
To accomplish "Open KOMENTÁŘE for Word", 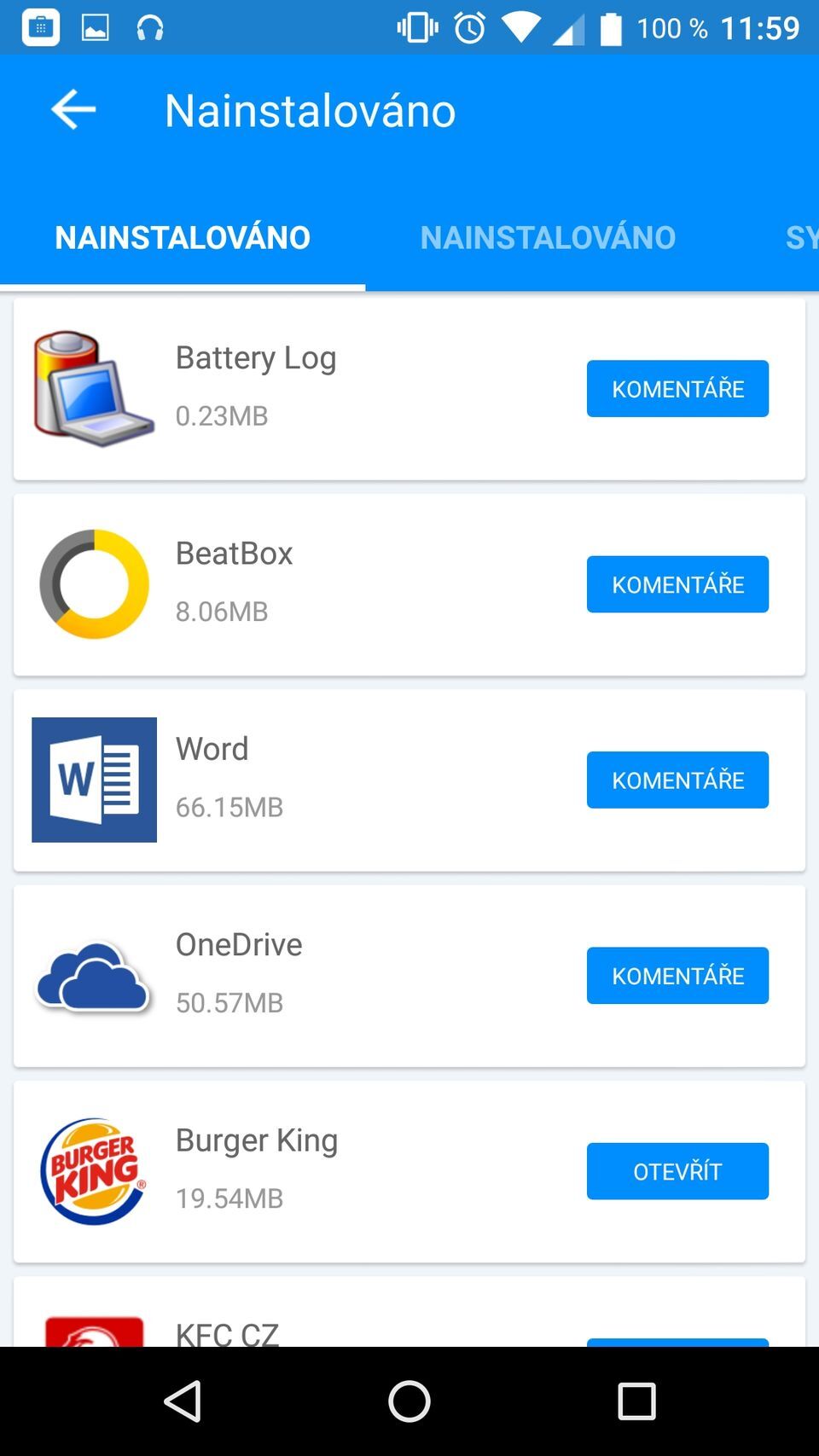I will pyautogui.click(x=677, y=779).
